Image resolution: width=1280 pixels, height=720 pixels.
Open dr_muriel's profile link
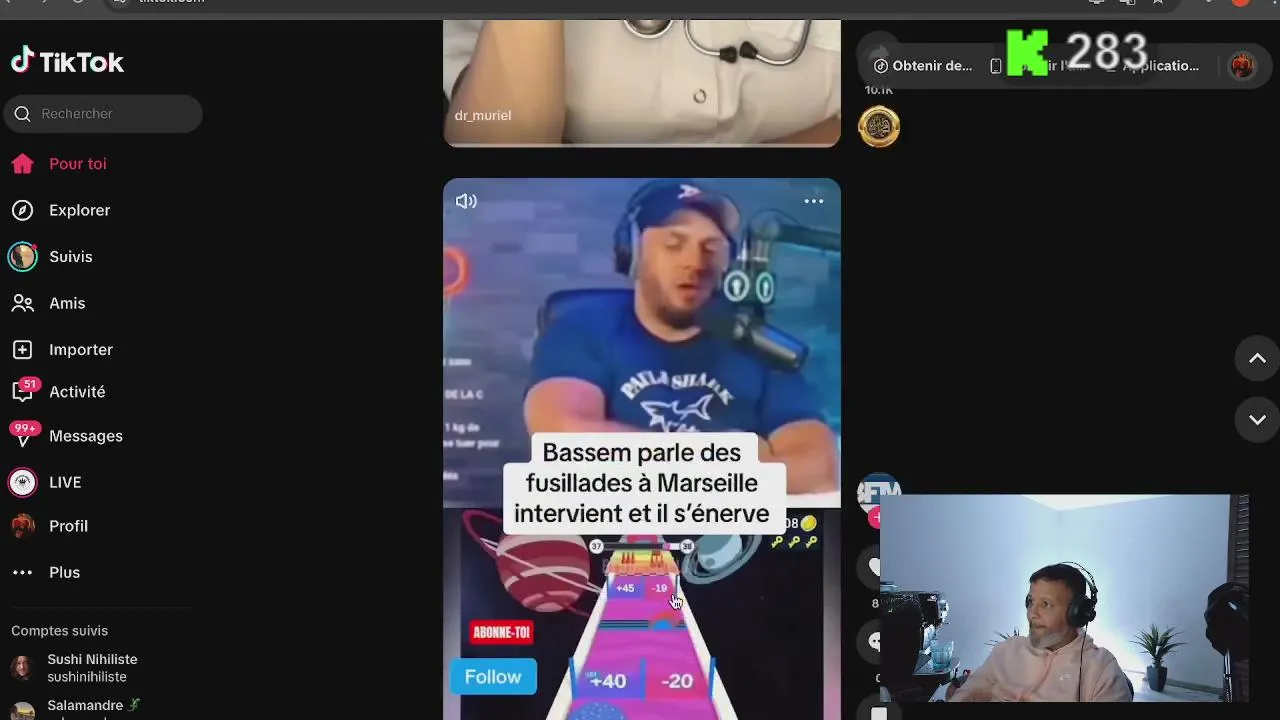(482, 115)
